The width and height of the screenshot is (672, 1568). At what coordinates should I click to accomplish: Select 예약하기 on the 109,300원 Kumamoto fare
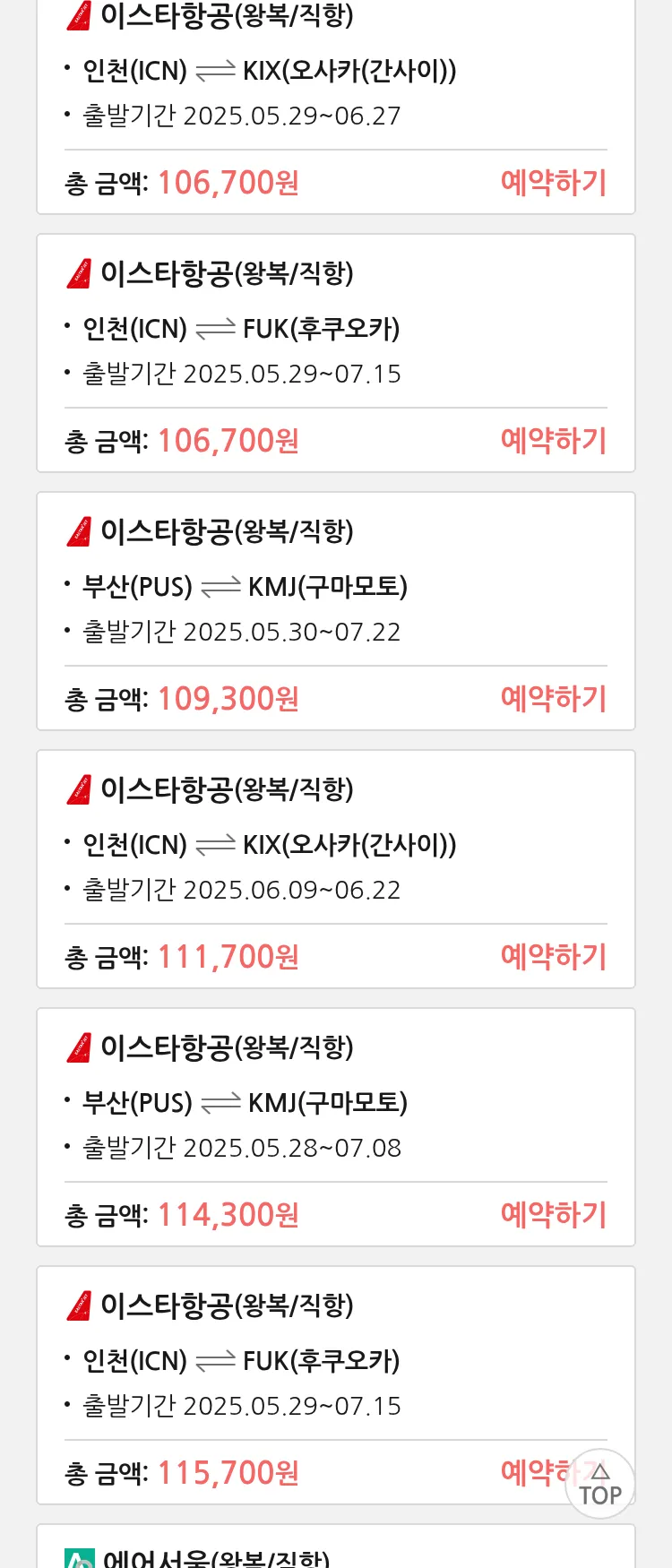[x=553, y=699]
